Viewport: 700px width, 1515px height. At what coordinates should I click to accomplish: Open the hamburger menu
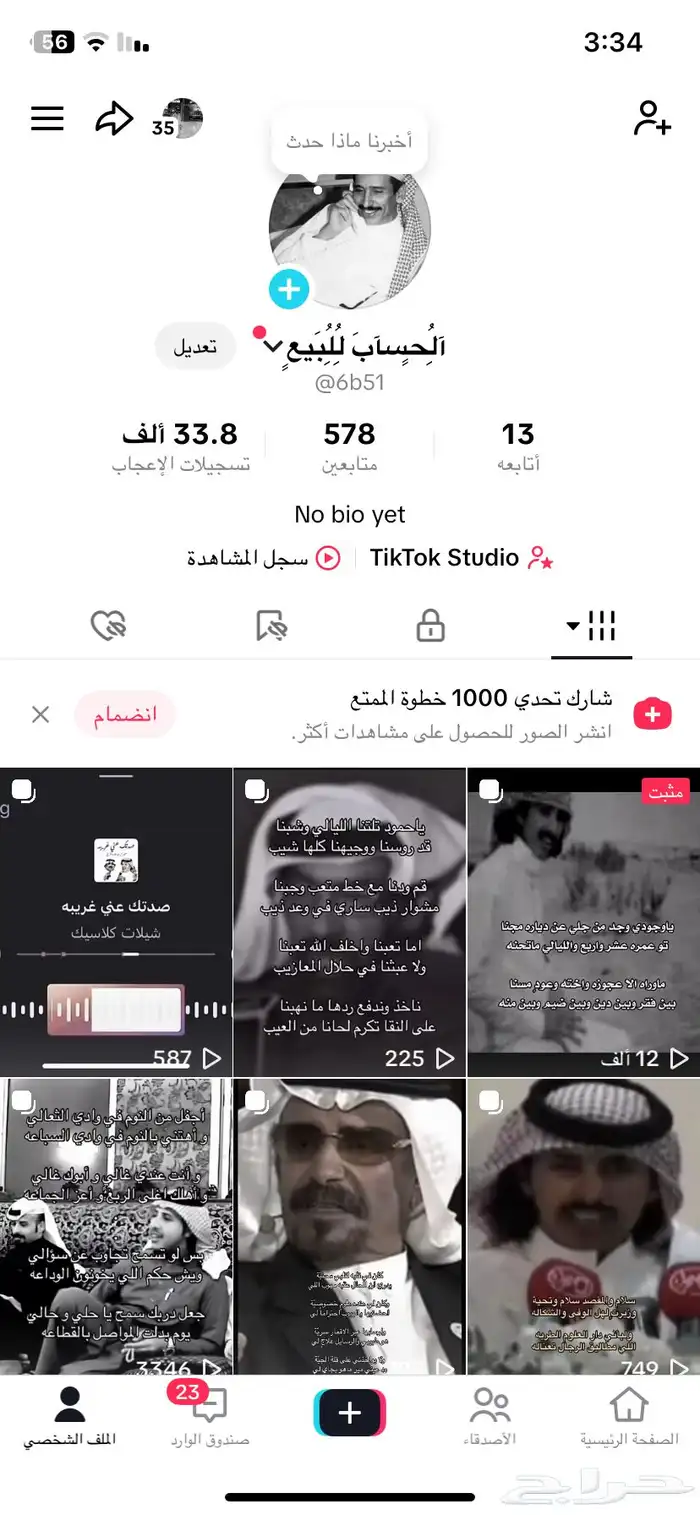click(47, 119)
